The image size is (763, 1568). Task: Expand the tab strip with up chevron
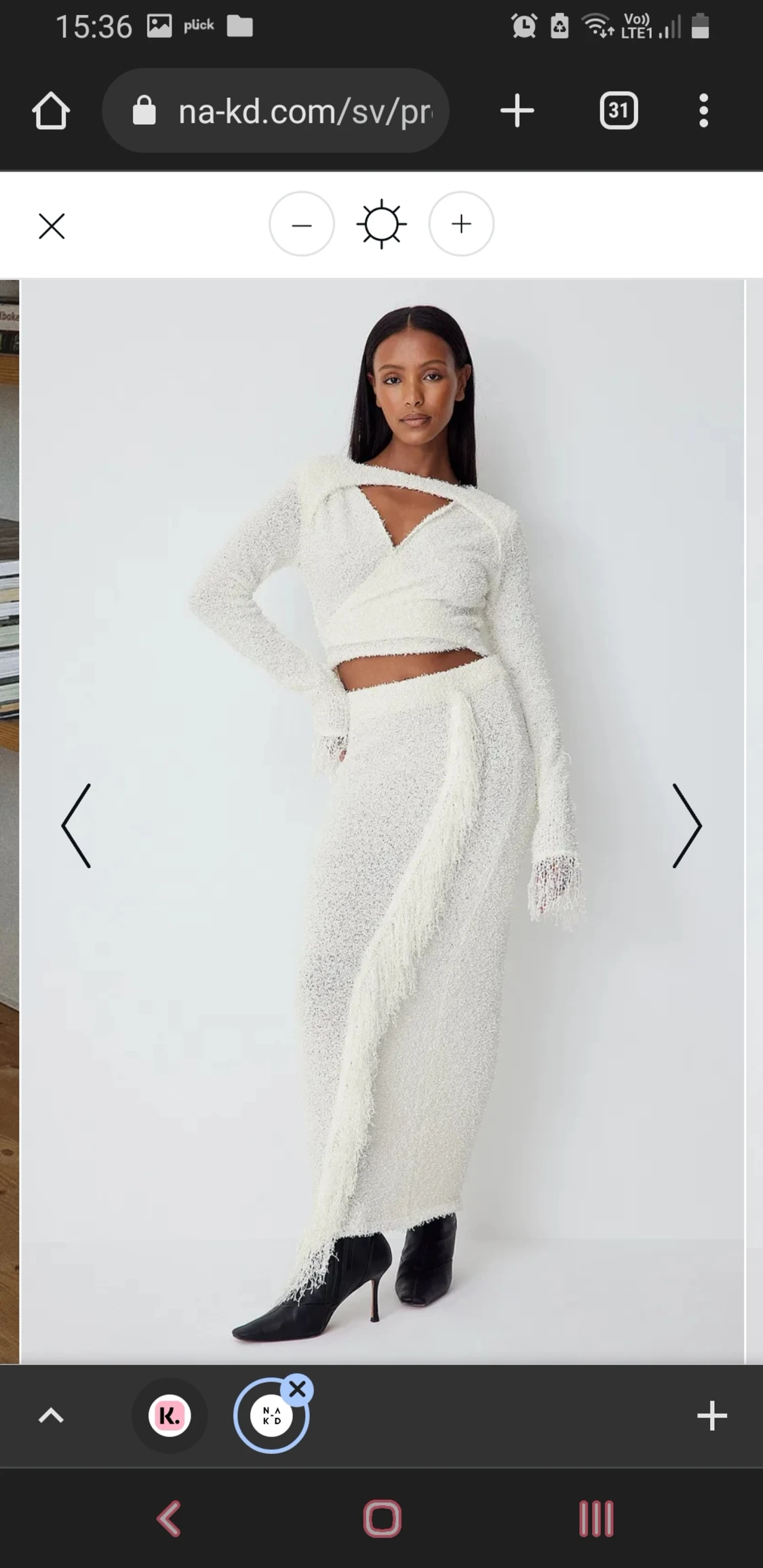(51, 1415)
